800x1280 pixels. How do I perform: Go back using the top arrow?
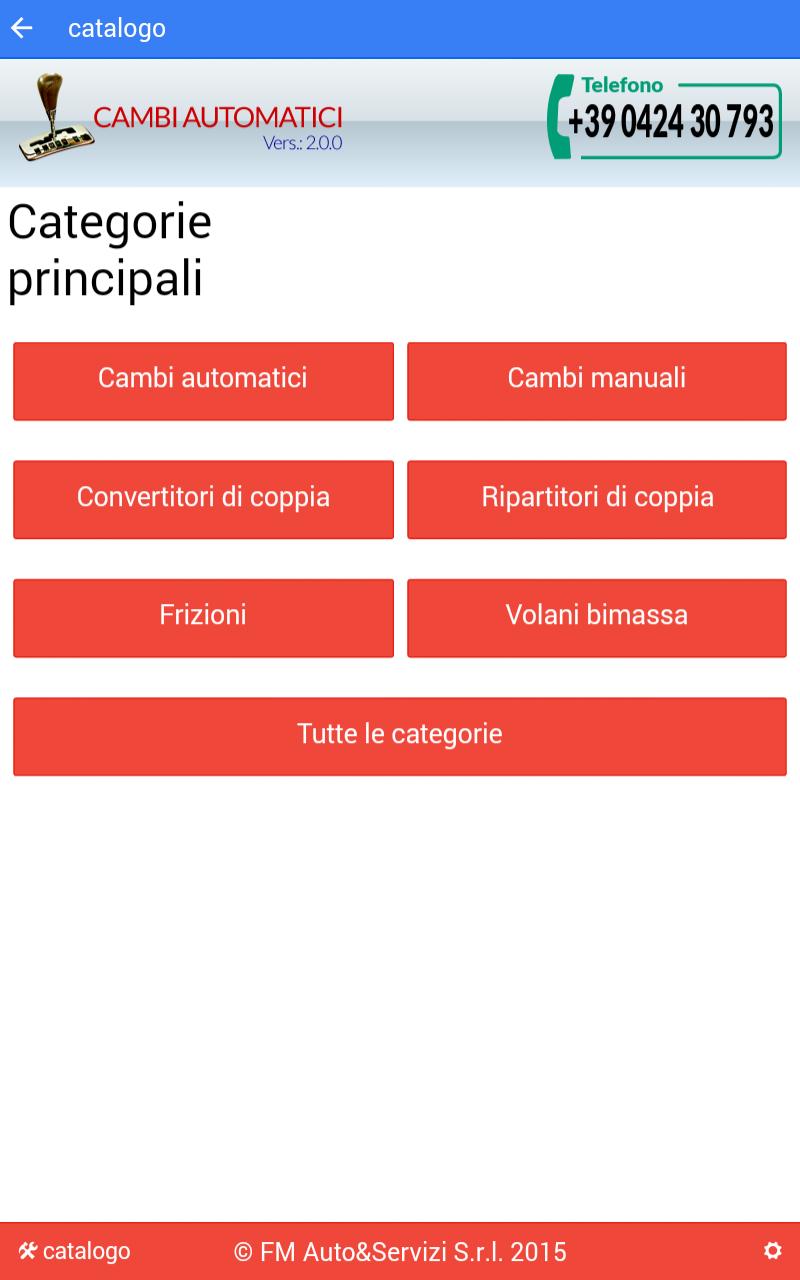pyautogui.click(x=22, y=28)
